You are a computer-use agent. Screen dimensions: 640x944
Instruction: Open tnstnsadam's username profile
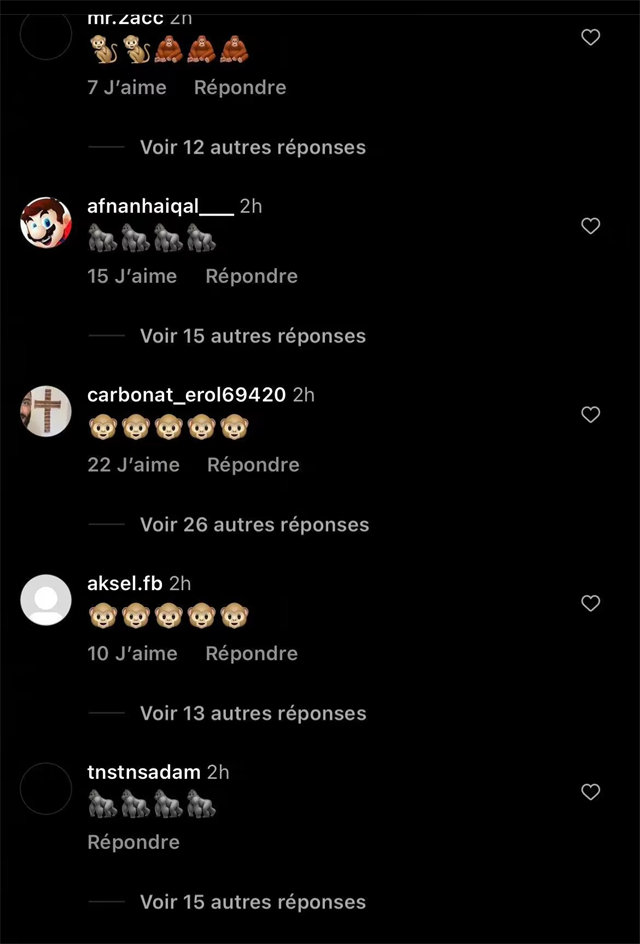point(144,772)
